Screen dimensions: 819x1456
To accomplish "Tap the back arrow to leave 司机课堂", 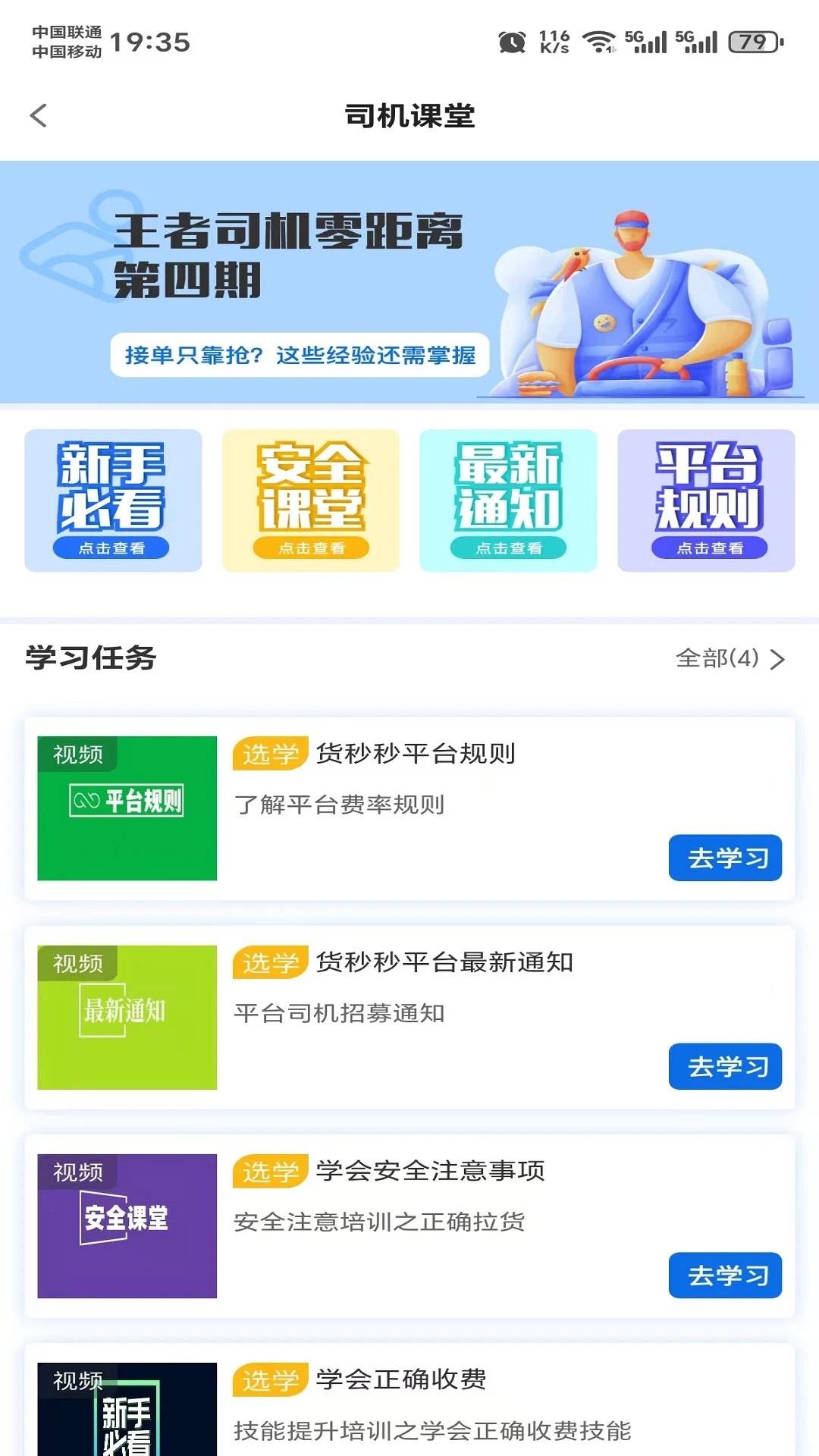I will coord(36,115).
